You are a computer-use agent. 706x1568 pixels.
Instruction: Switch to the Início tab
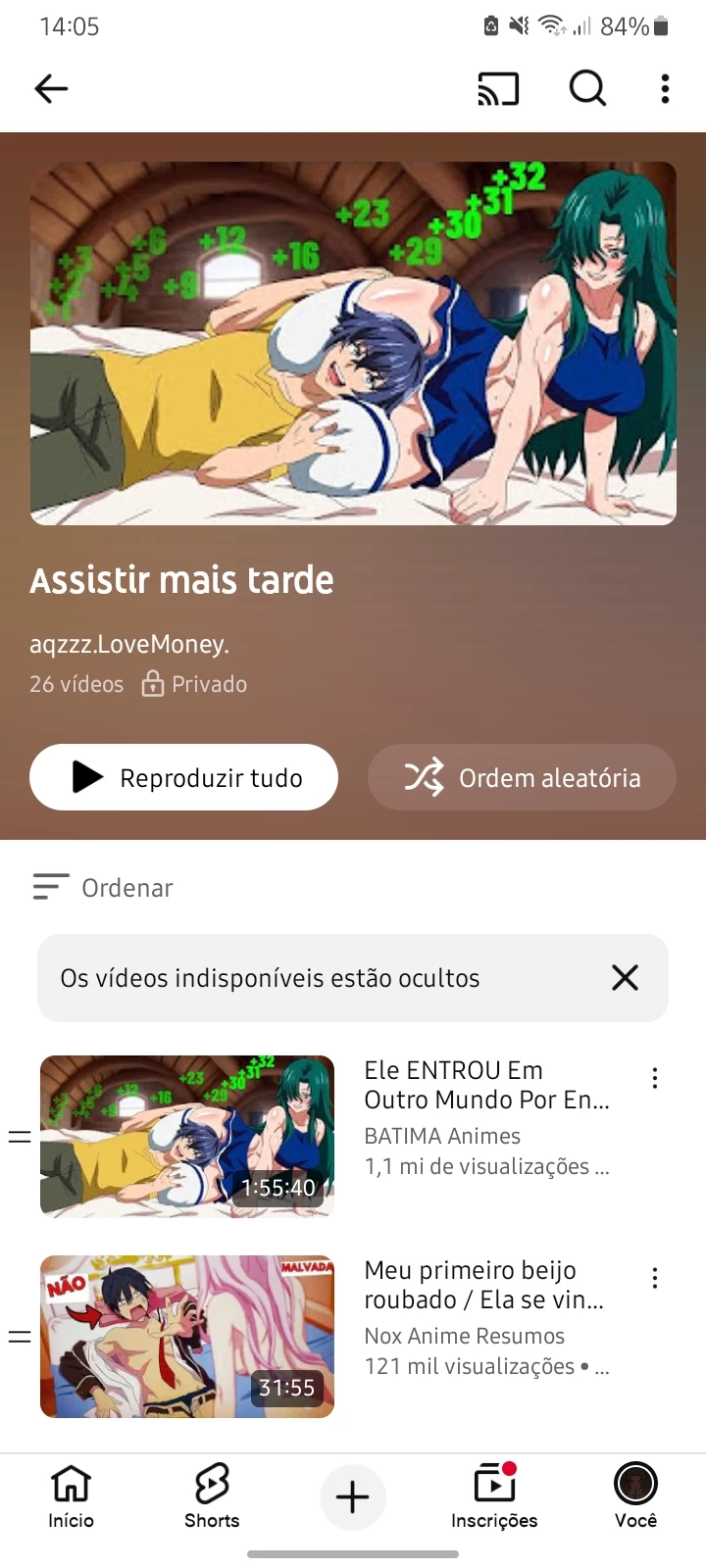click(72, 1496)
